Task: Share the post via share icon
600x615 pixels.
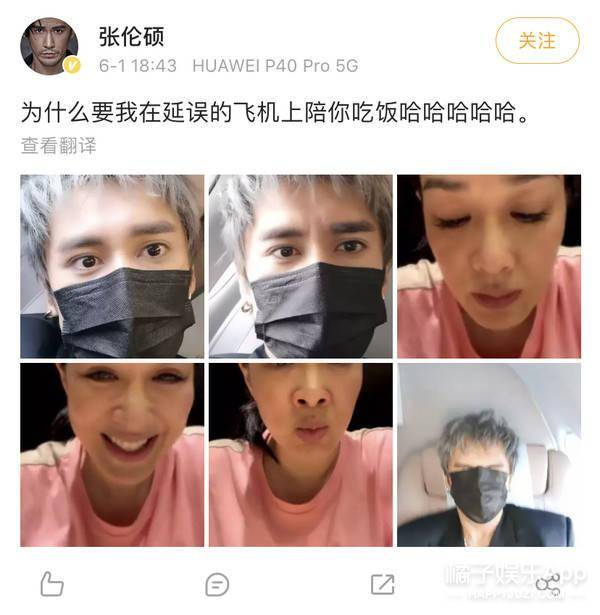Action: click(546, 584)
